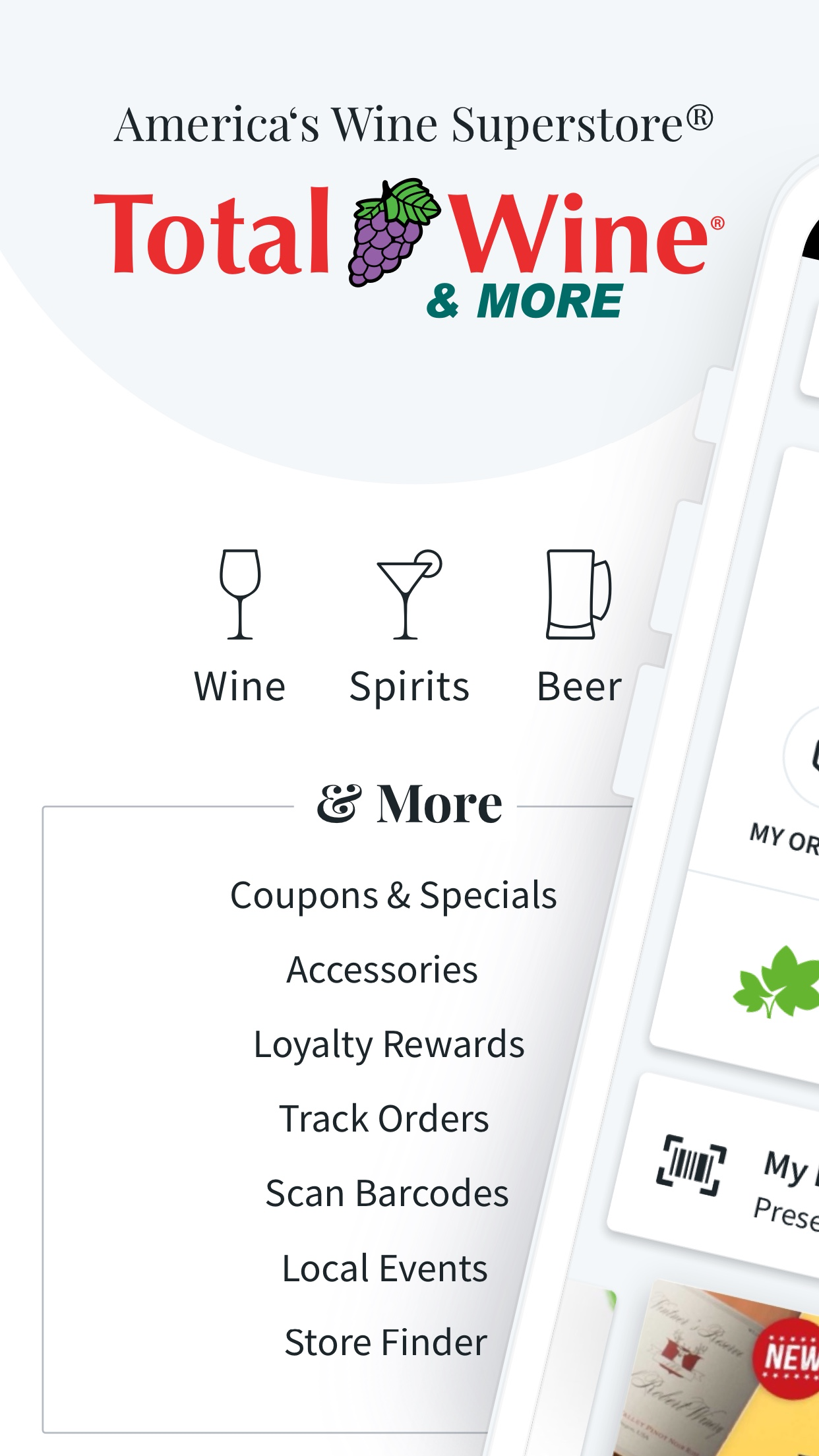Select Loyalty Rewards
Viewport: 819px width, 1456px height.
pyautogui.click(x=389, y=1045)
